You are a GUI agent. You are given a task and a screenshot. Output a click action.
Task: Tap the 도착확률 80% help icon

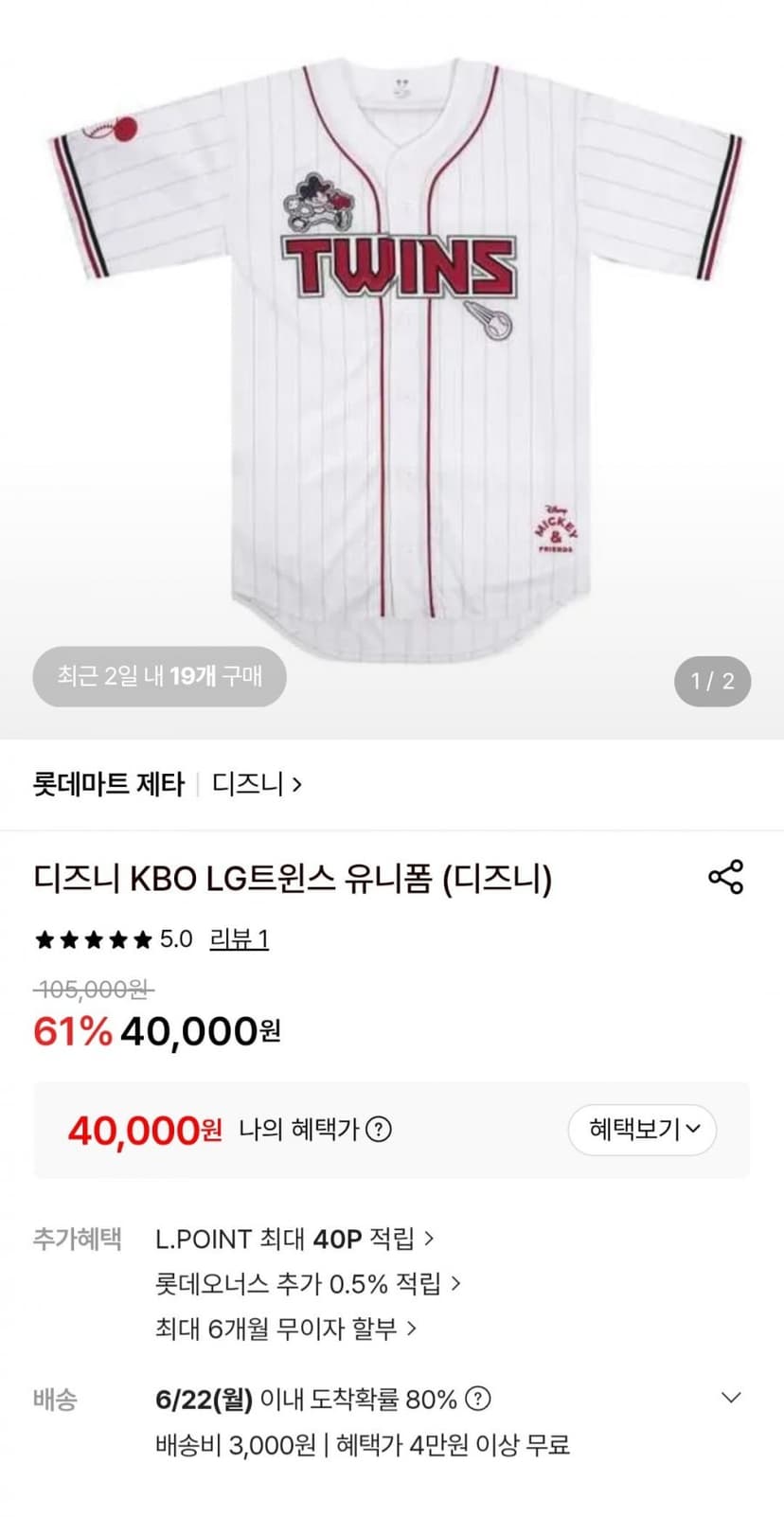coord(479,1399)
